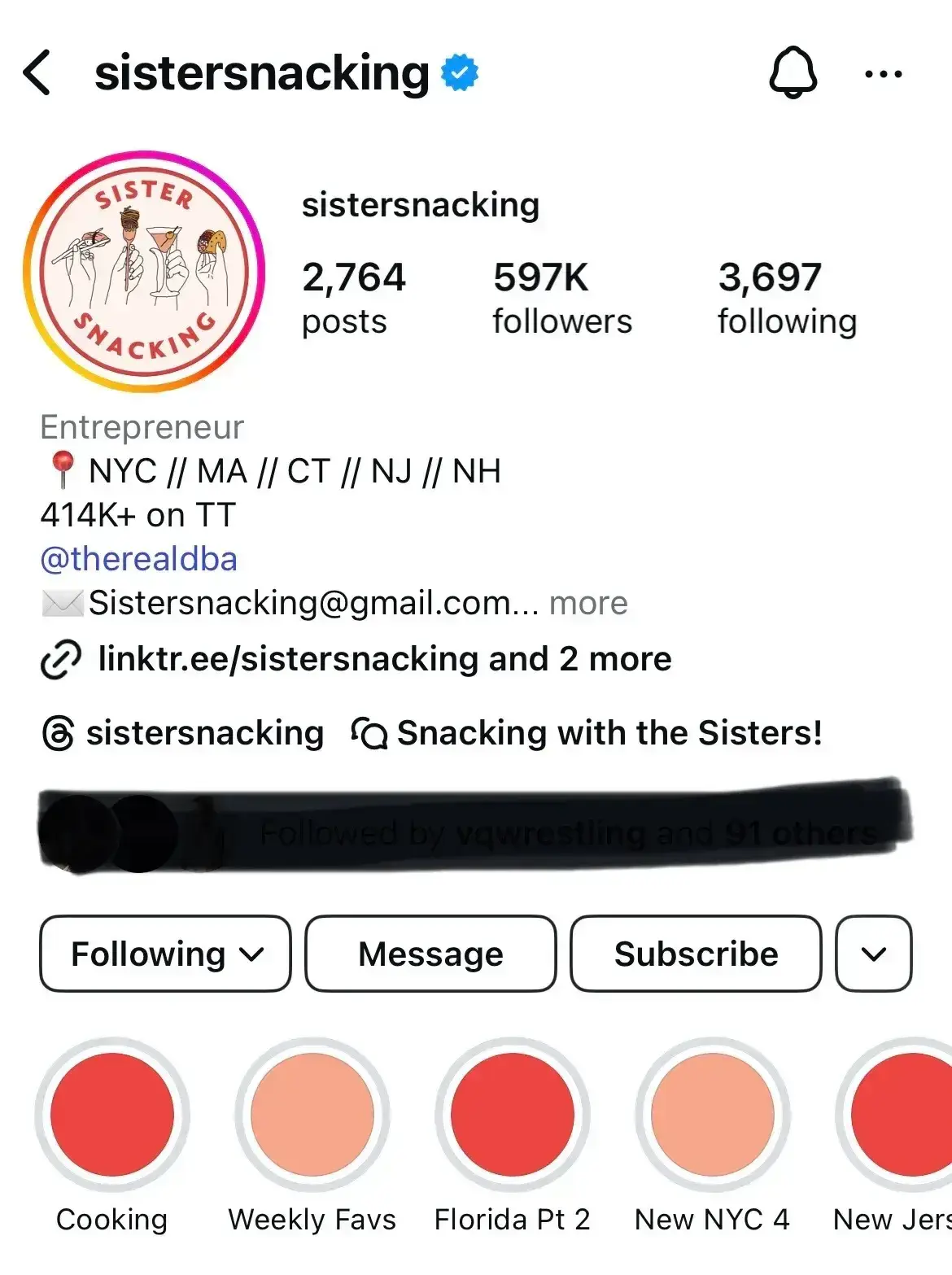Tap the Following dropdown button

pyautogui.click(x=165, y=954)
